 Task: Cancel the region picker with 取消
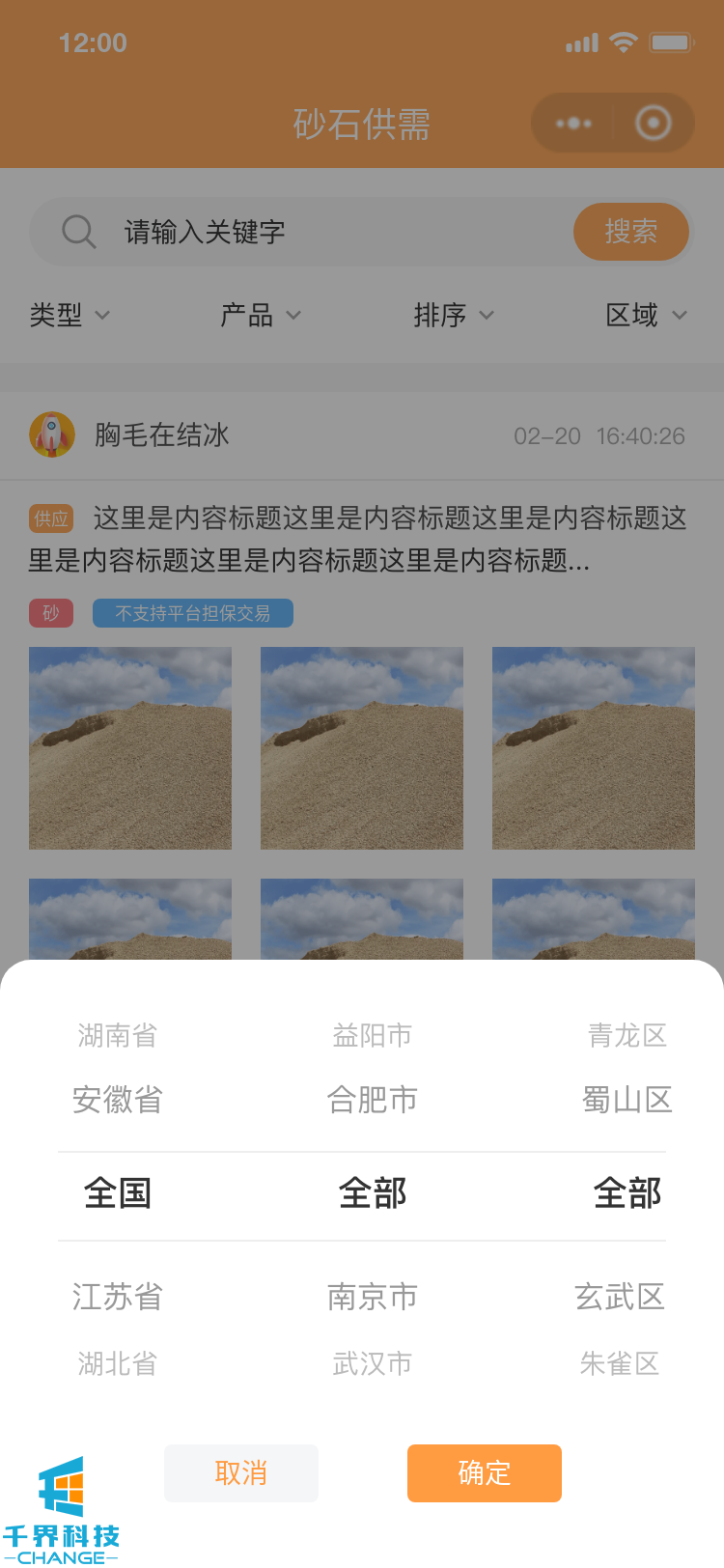click(x=241, y=1473)
